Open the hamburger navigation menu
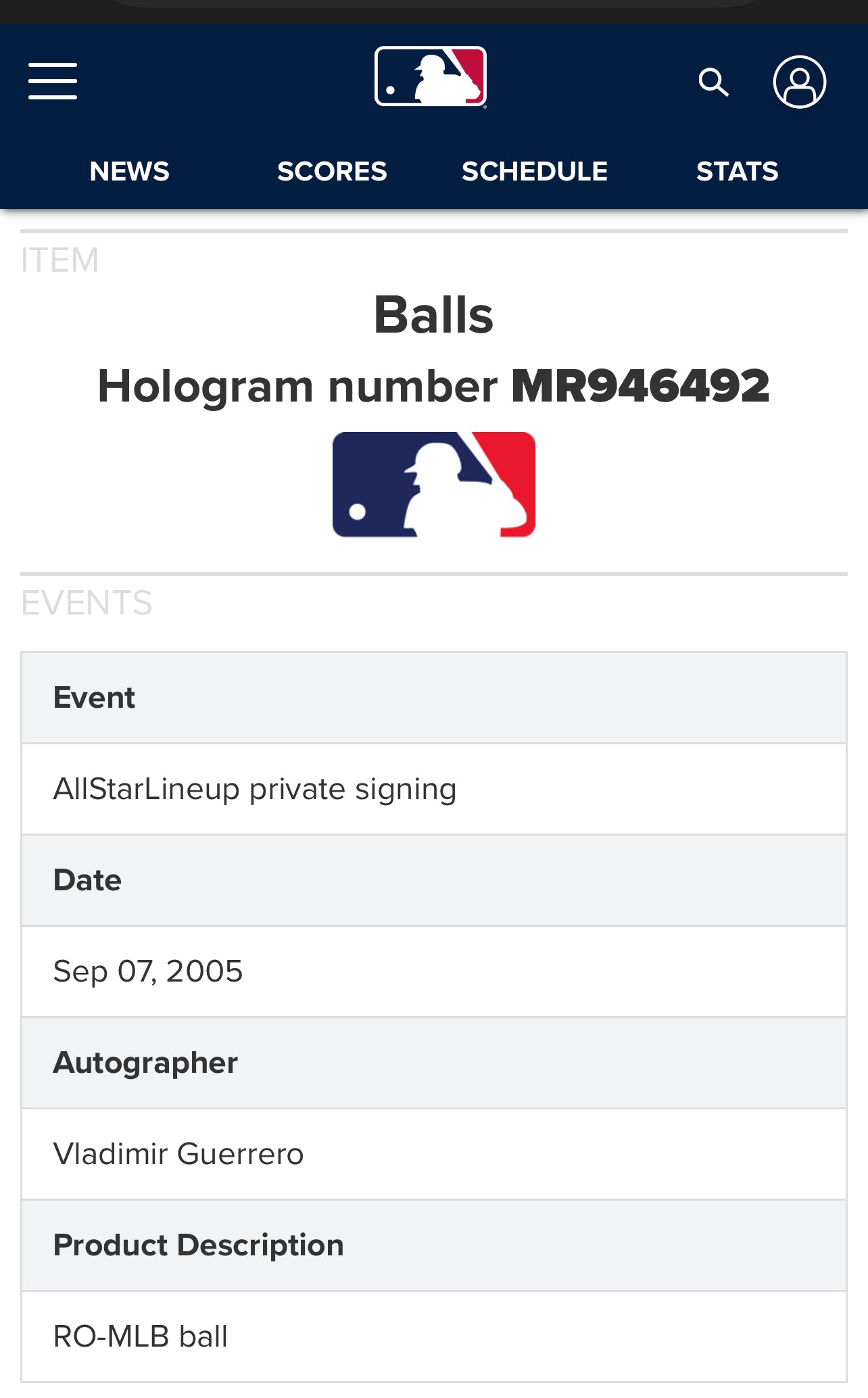This screenshot has height=1398, width=868. [52, 81]
